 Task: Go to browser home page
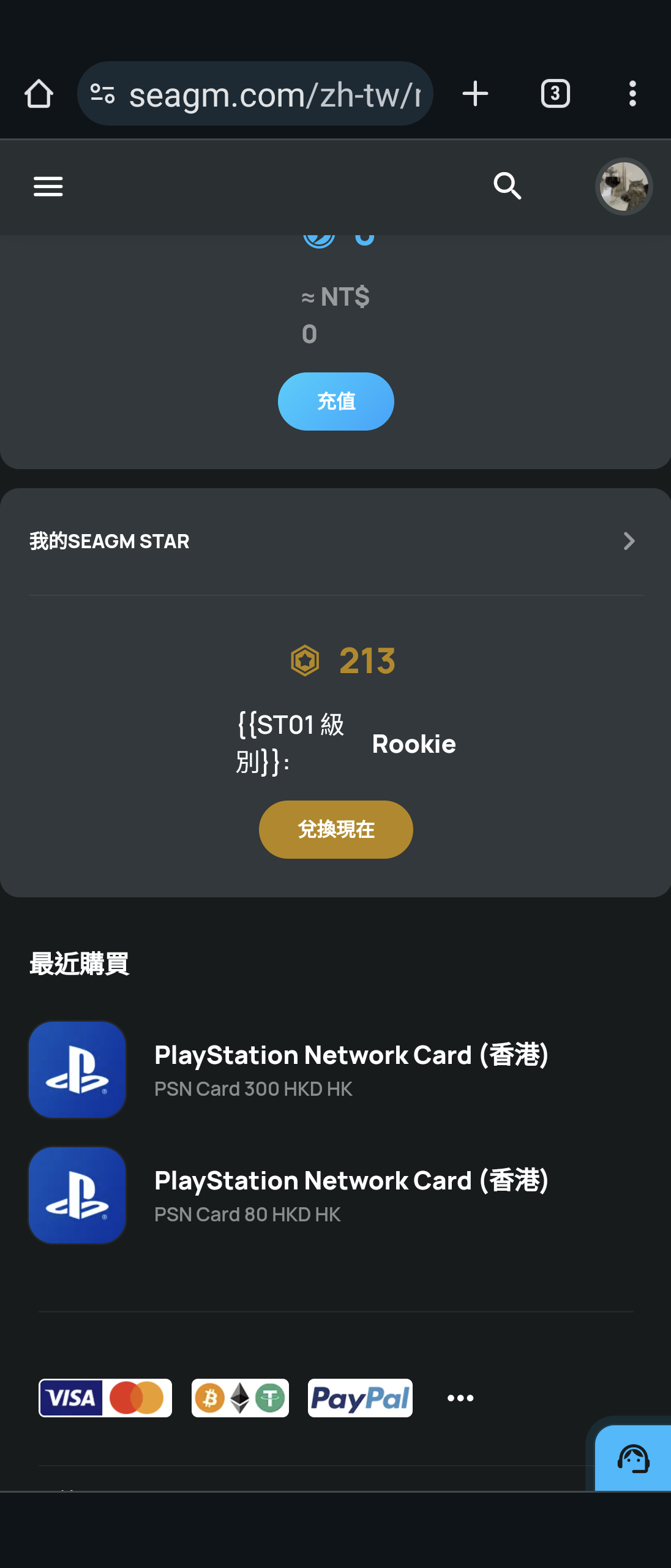click(x=39, y=94)
